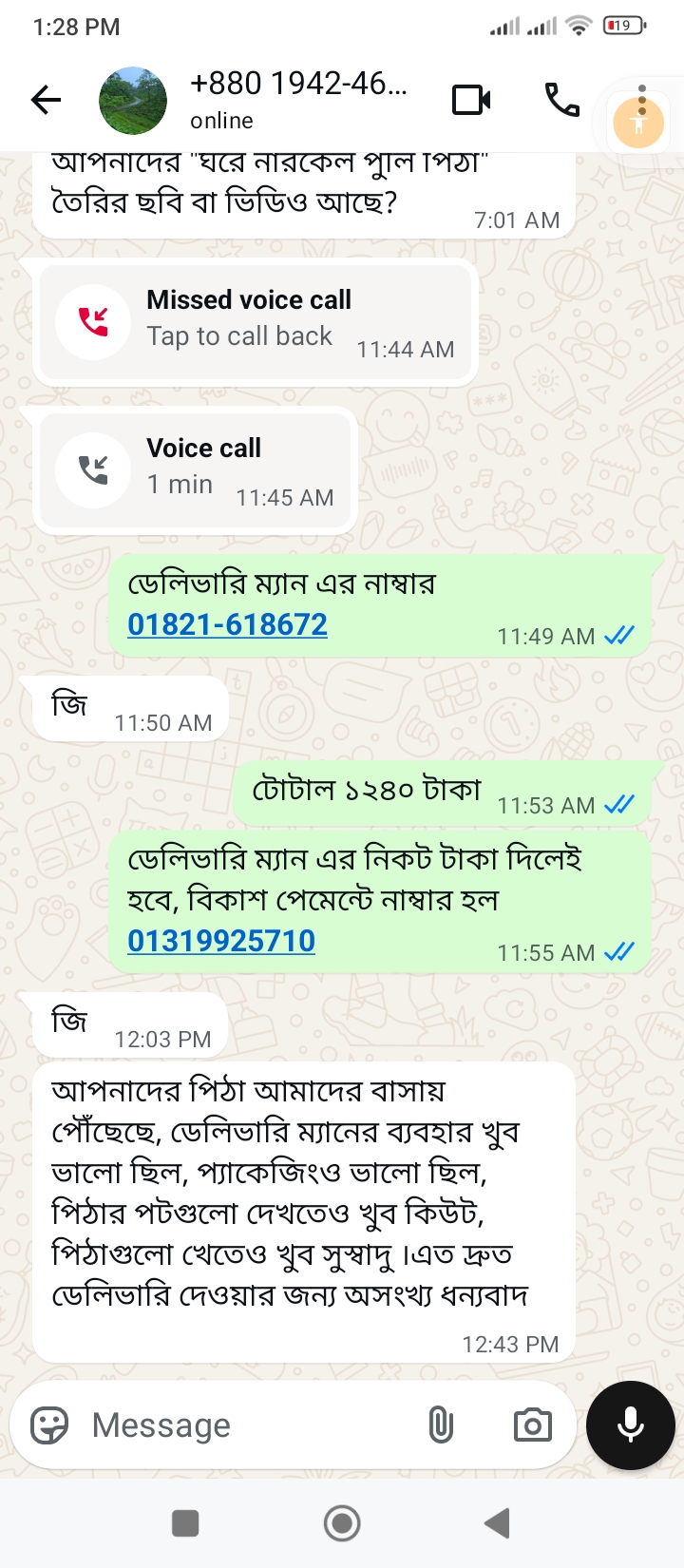Open the camera to send a photo
This screenshot has width=684, height=1568.
(532, 1425)
